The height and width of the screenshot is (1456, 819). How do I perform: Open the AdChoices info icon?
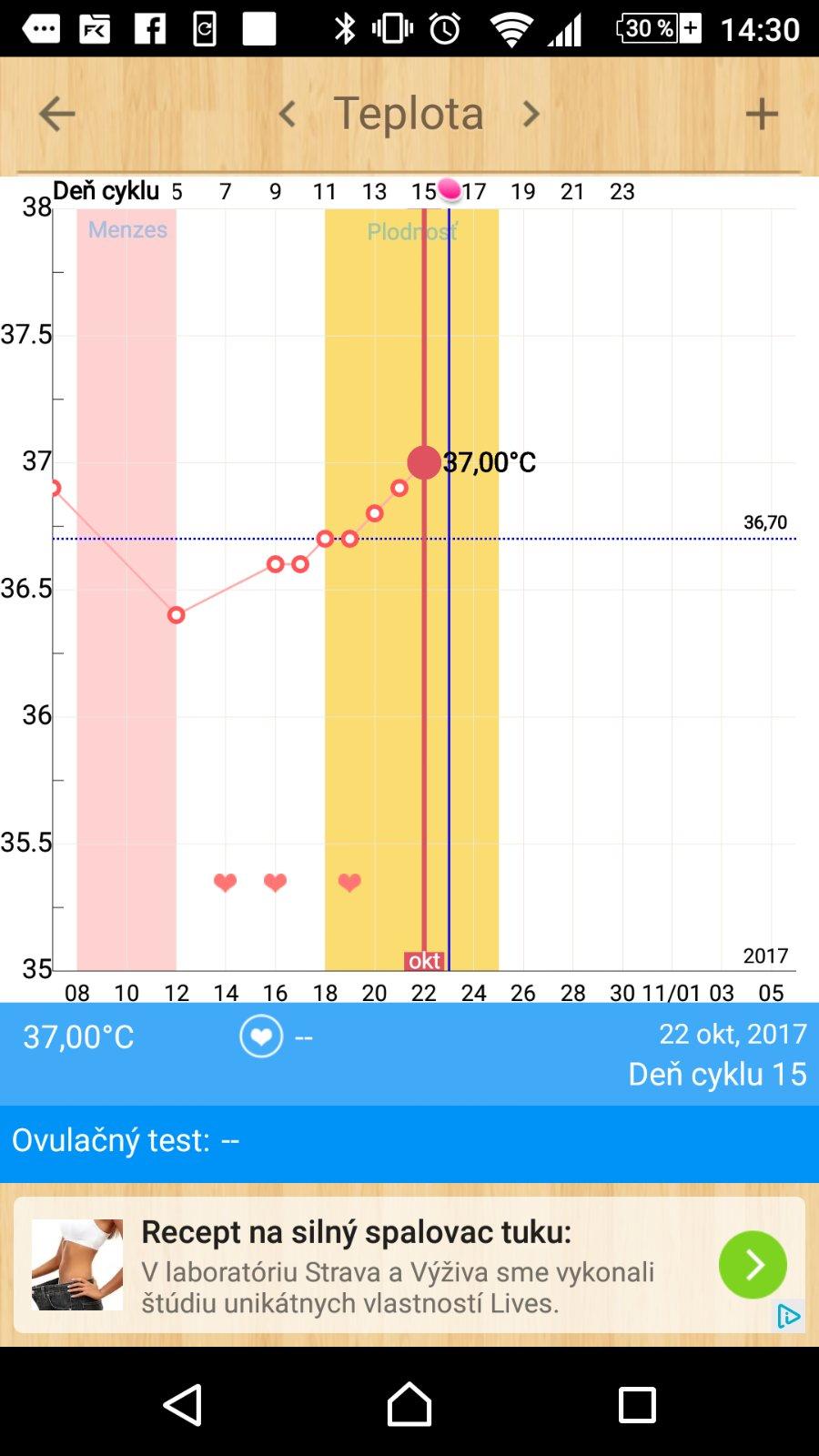click(788, 1316)
